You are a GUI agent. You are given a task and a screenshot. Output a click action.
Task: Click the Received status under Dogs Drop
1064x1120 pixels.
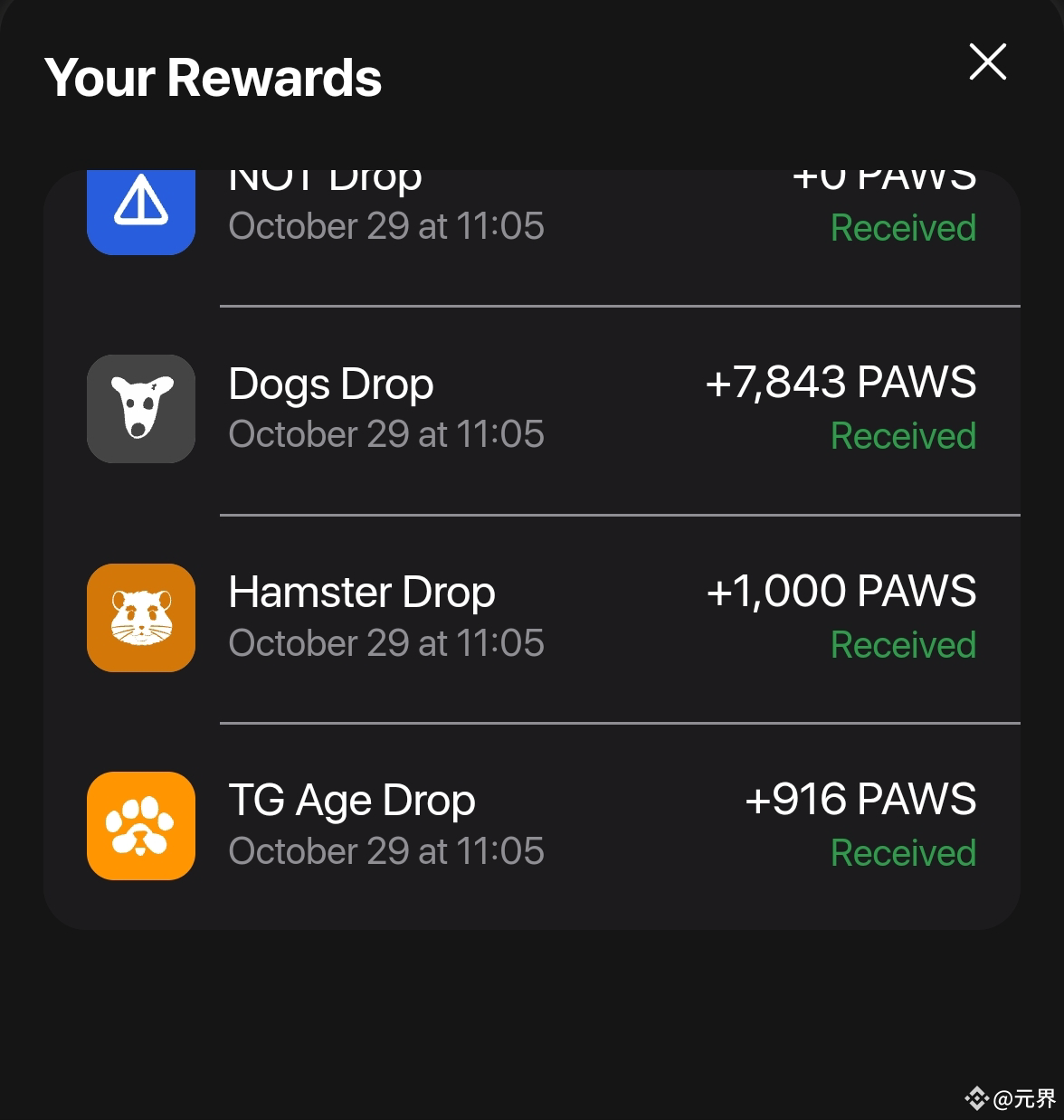tap(902, 436)
